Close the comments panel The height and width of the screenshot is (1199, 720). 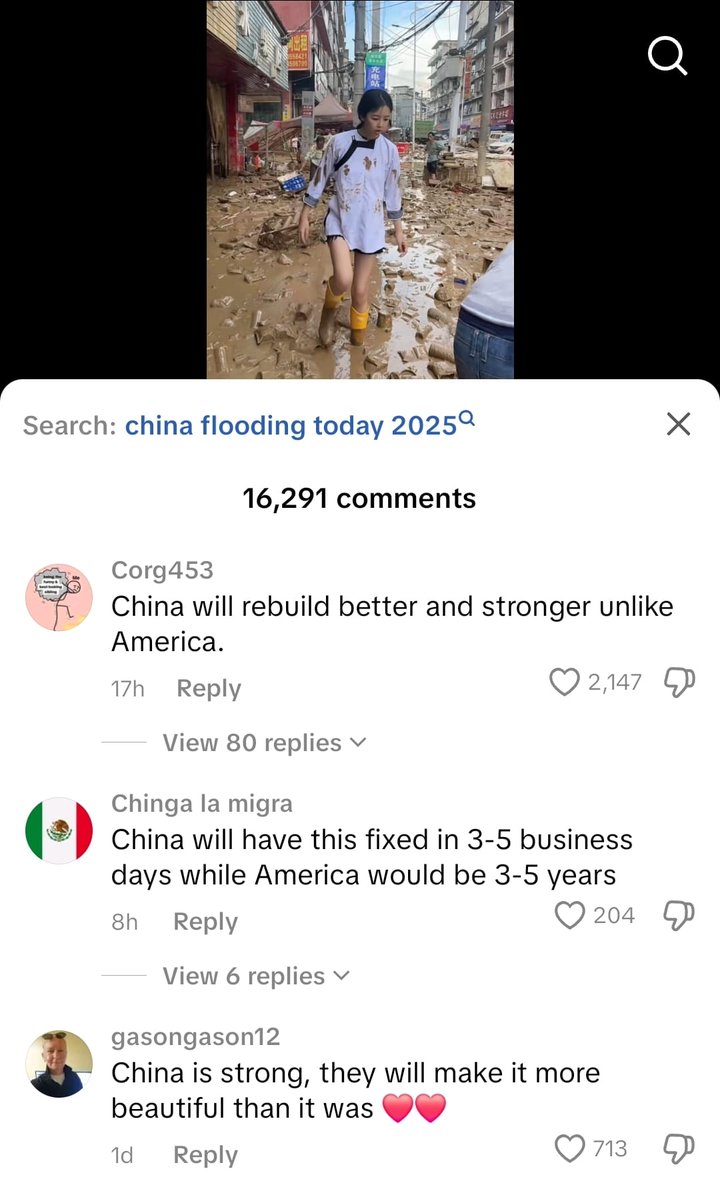point(678,424)
